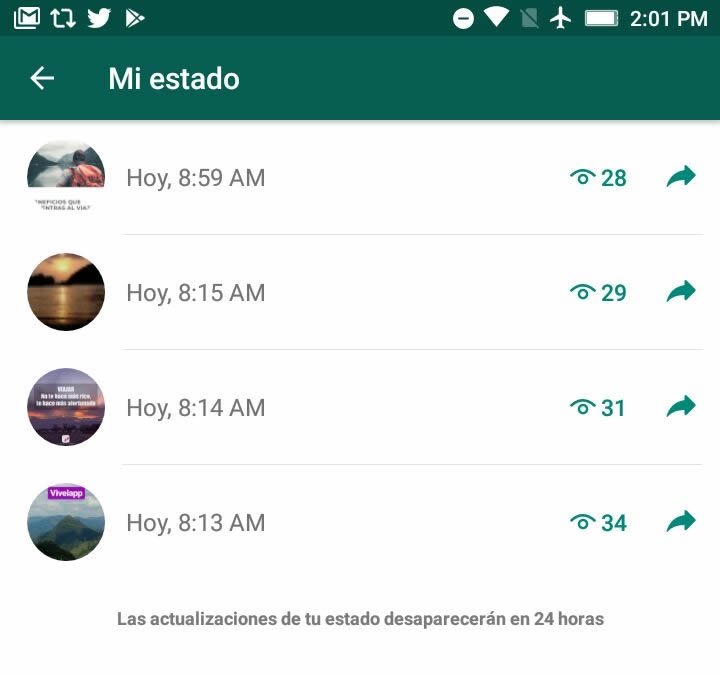Forward the 8:14 AM status
This screenshot has width=720, height=675.
[681, 407]
